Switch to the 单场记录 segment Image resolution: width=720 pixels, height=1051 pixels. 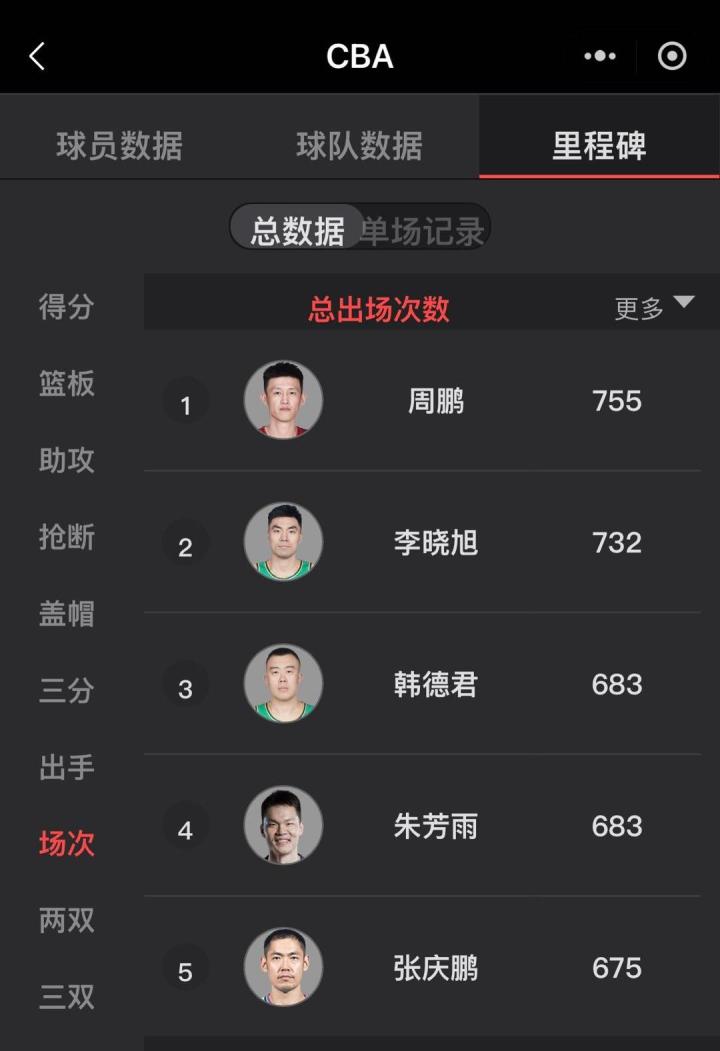click(422, 232)
